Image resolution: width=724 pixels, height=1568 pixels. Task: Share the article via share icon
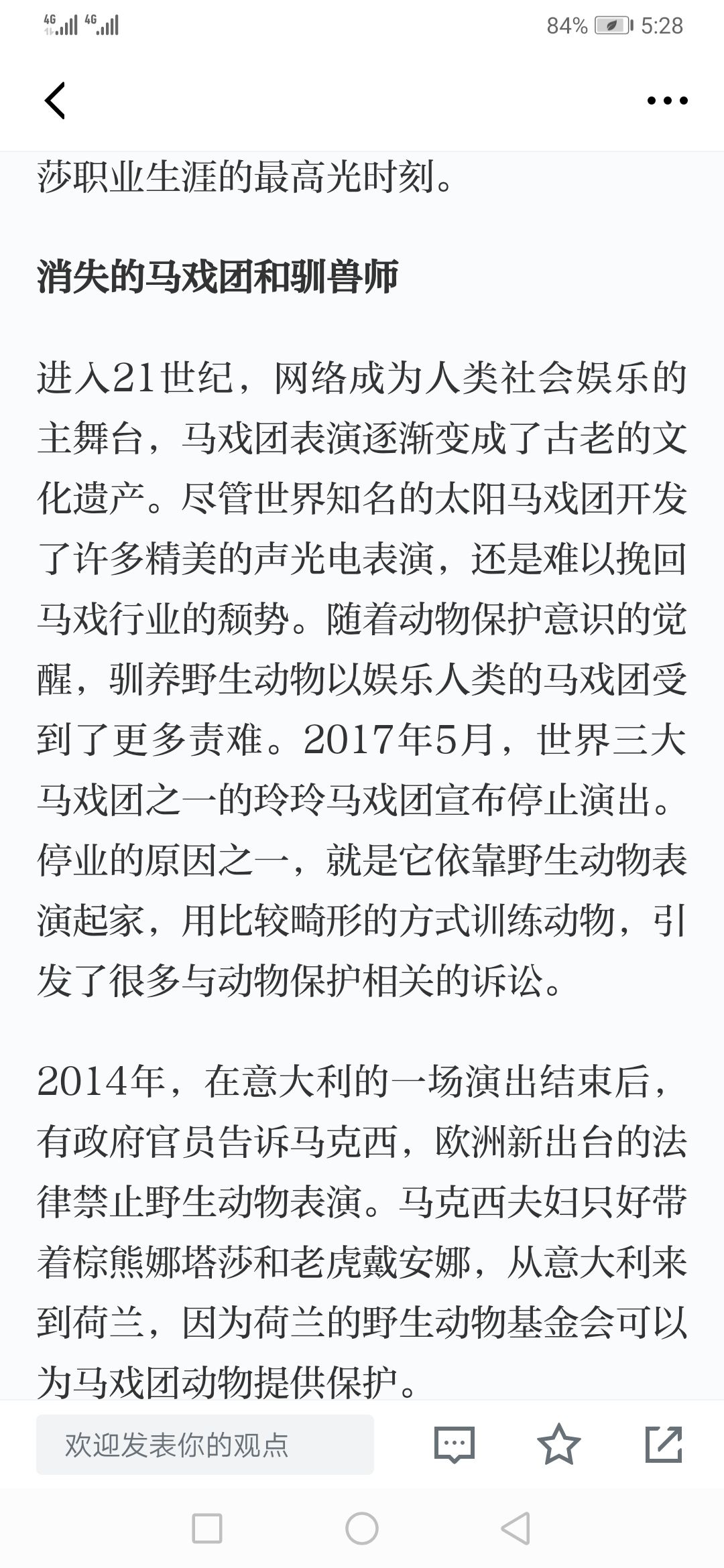tap(664, 1444)
